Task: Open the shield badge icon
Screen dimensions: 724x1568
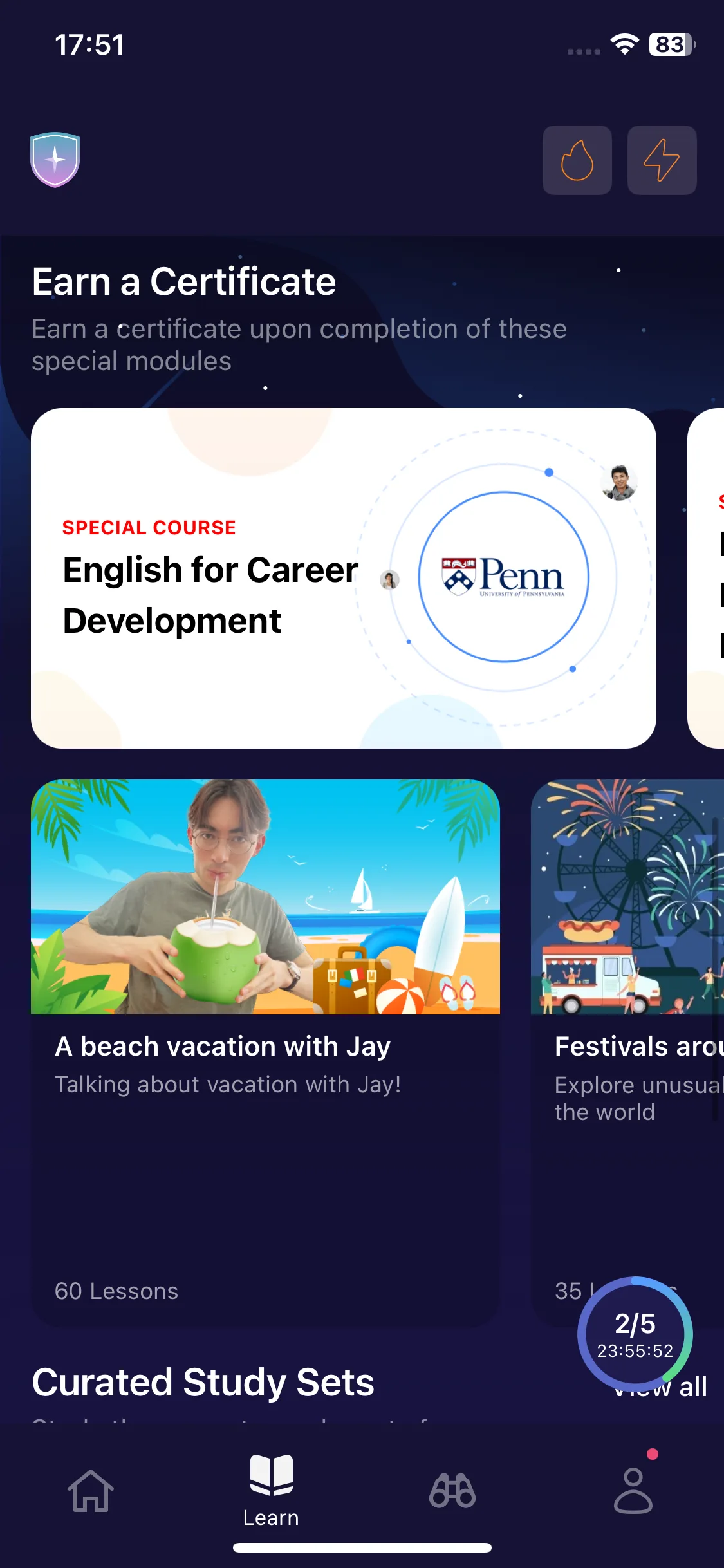Action: (55, 160)
